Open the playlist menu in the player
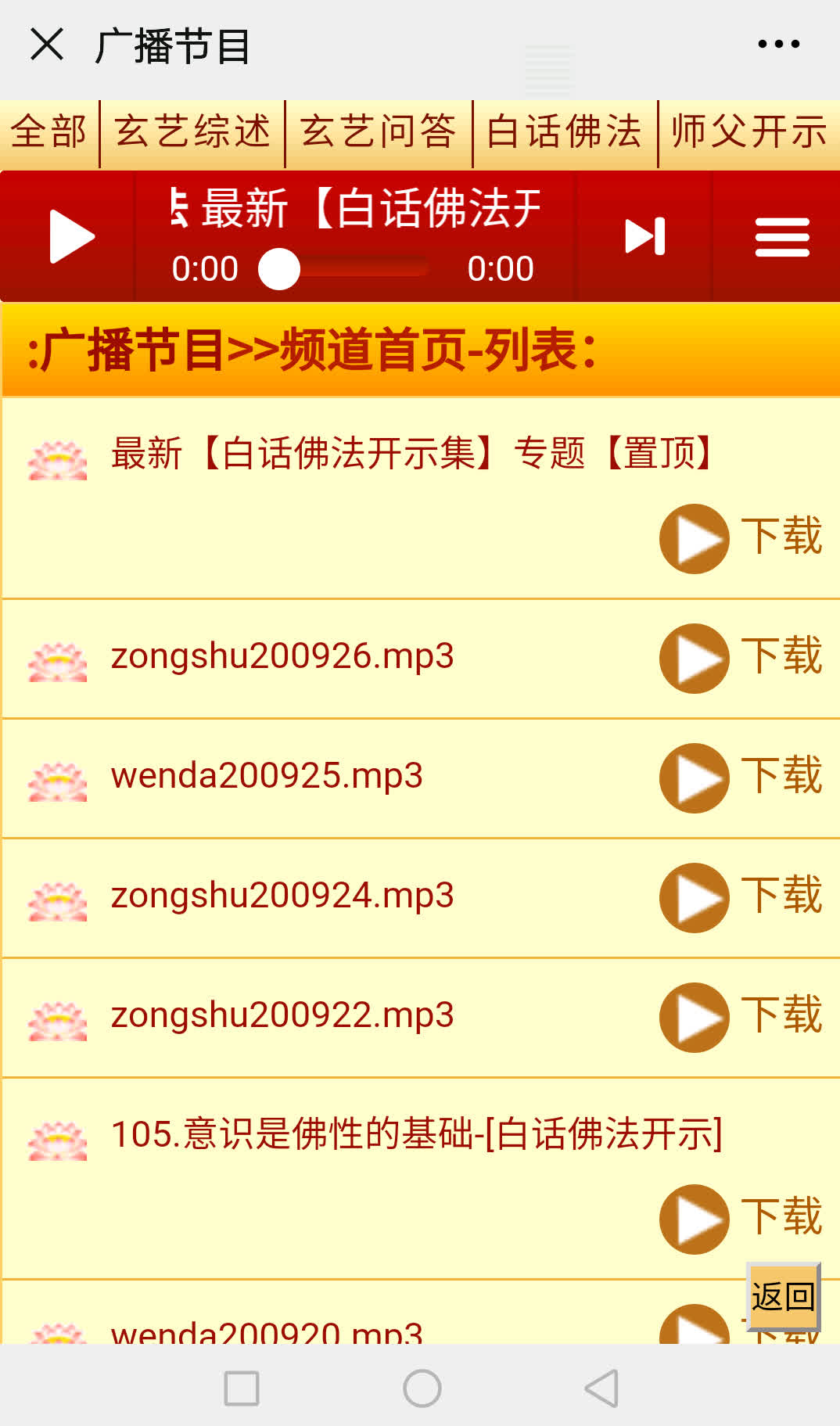 click(x=782, y=237)
